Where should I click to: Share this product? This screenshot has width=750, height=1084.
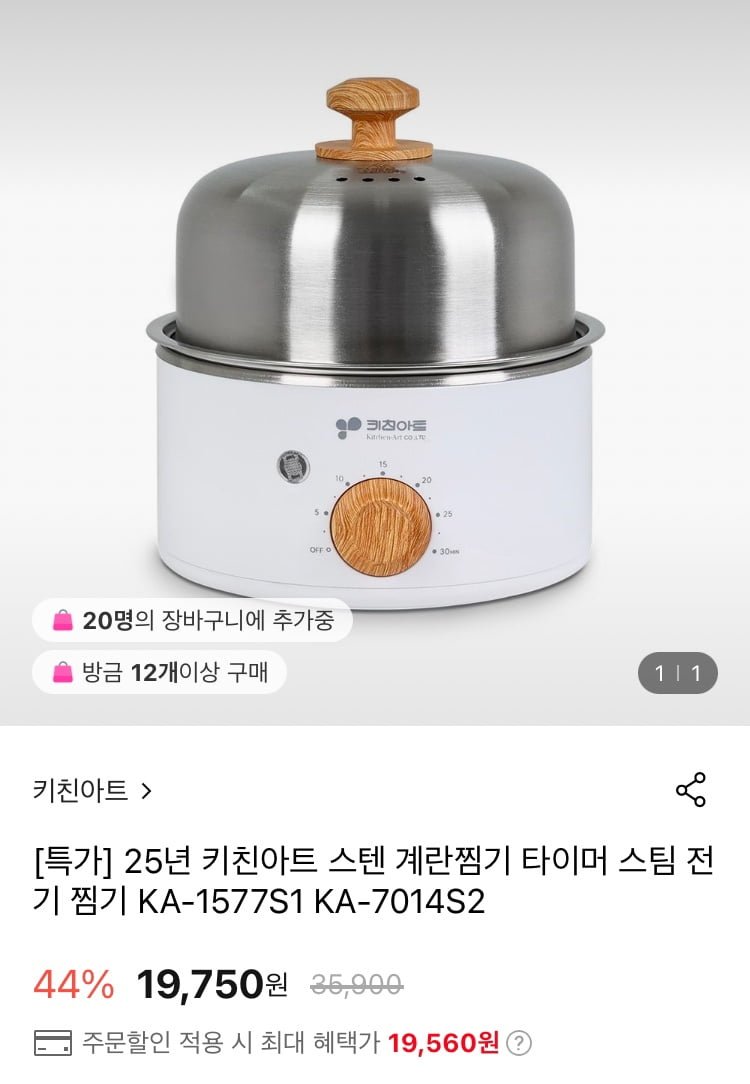pyautogui.click(x=691, y=790)
